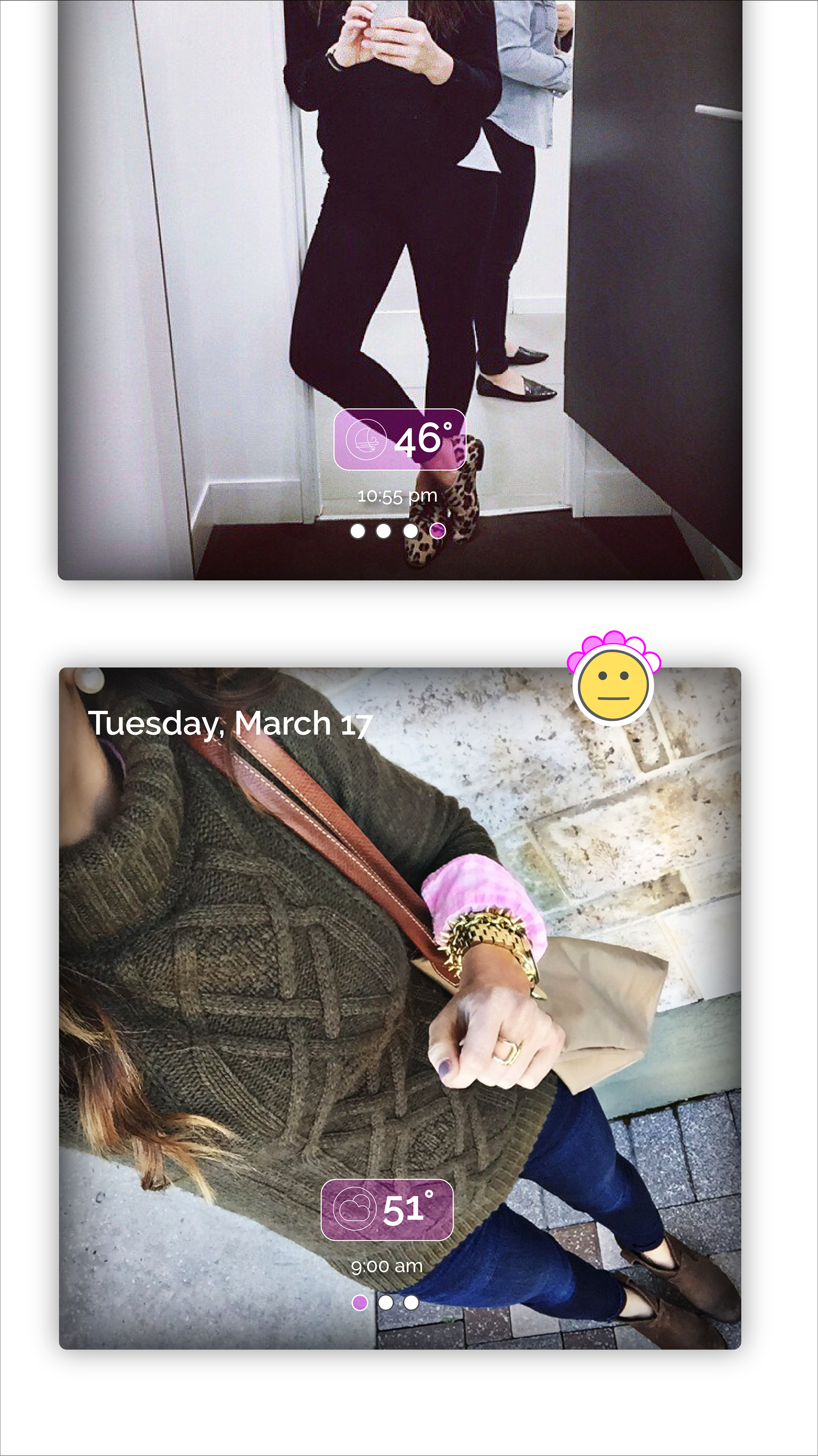Select the second page dot under 9:00 am

pyautogui.click(x=386, y=1302)
